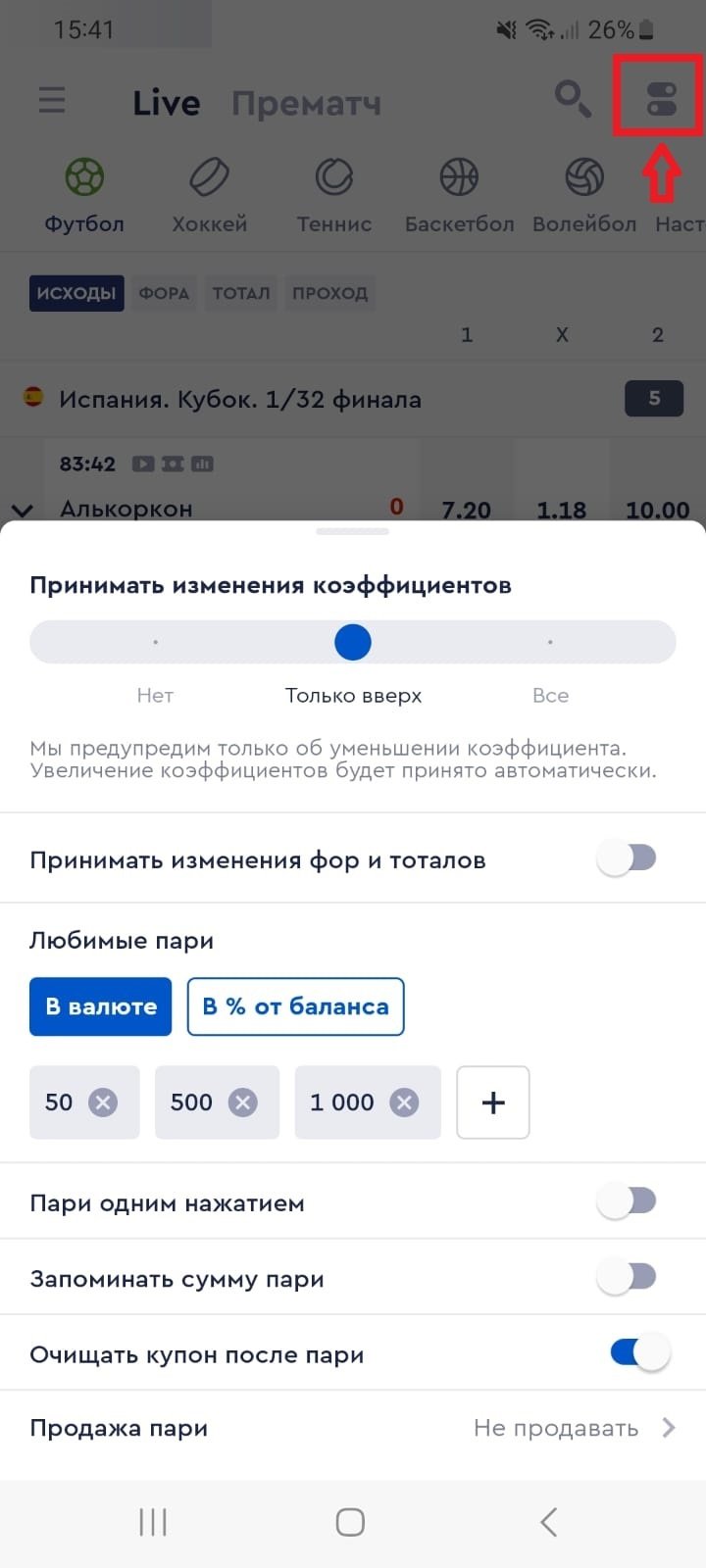Enable 'Принимать изменения фор и тоталов' switch
The width and height of the screenshot is (706, 1568).
pyautogui.click(x=628, y=859)
